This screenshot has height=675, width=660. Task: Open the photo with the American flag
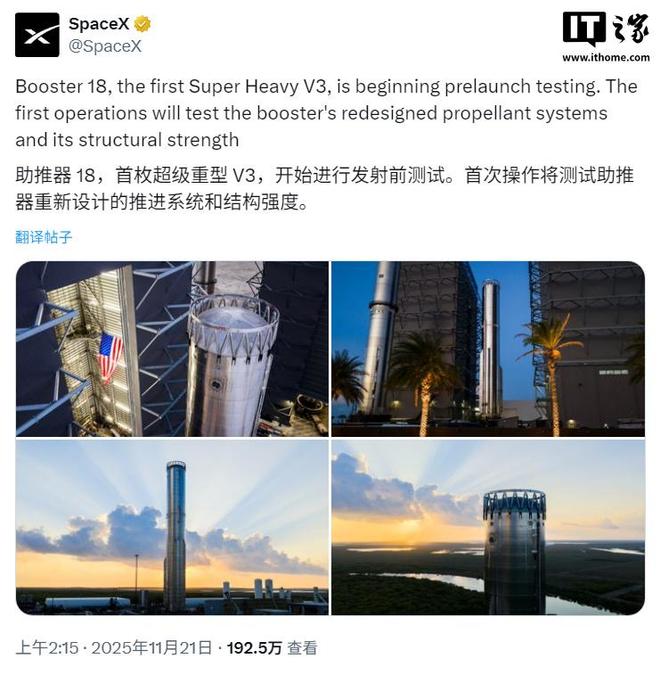pyautogui.click(x=172, y=348)
